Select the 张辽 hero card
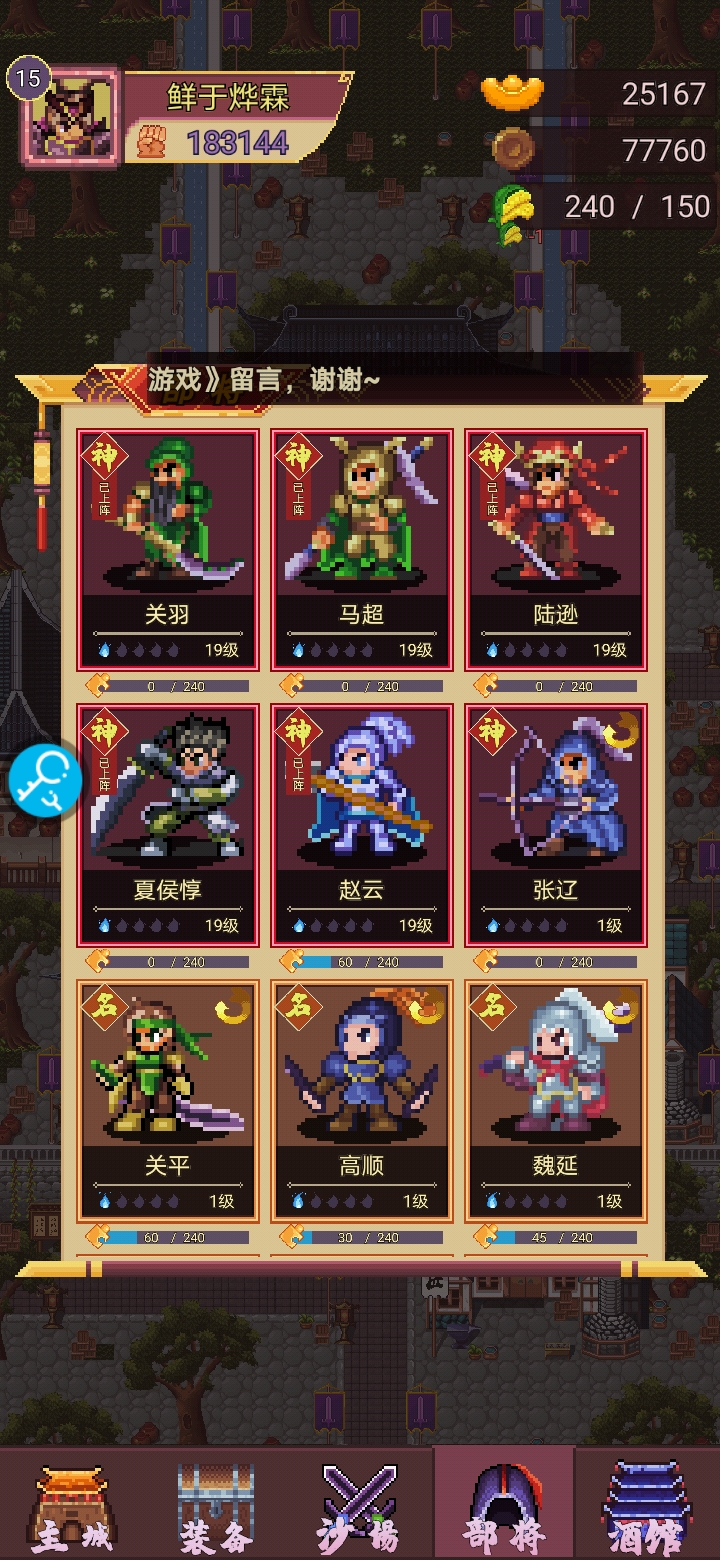Image resolution: width=720 pixels, height=1560 pixels. (555, 825)
